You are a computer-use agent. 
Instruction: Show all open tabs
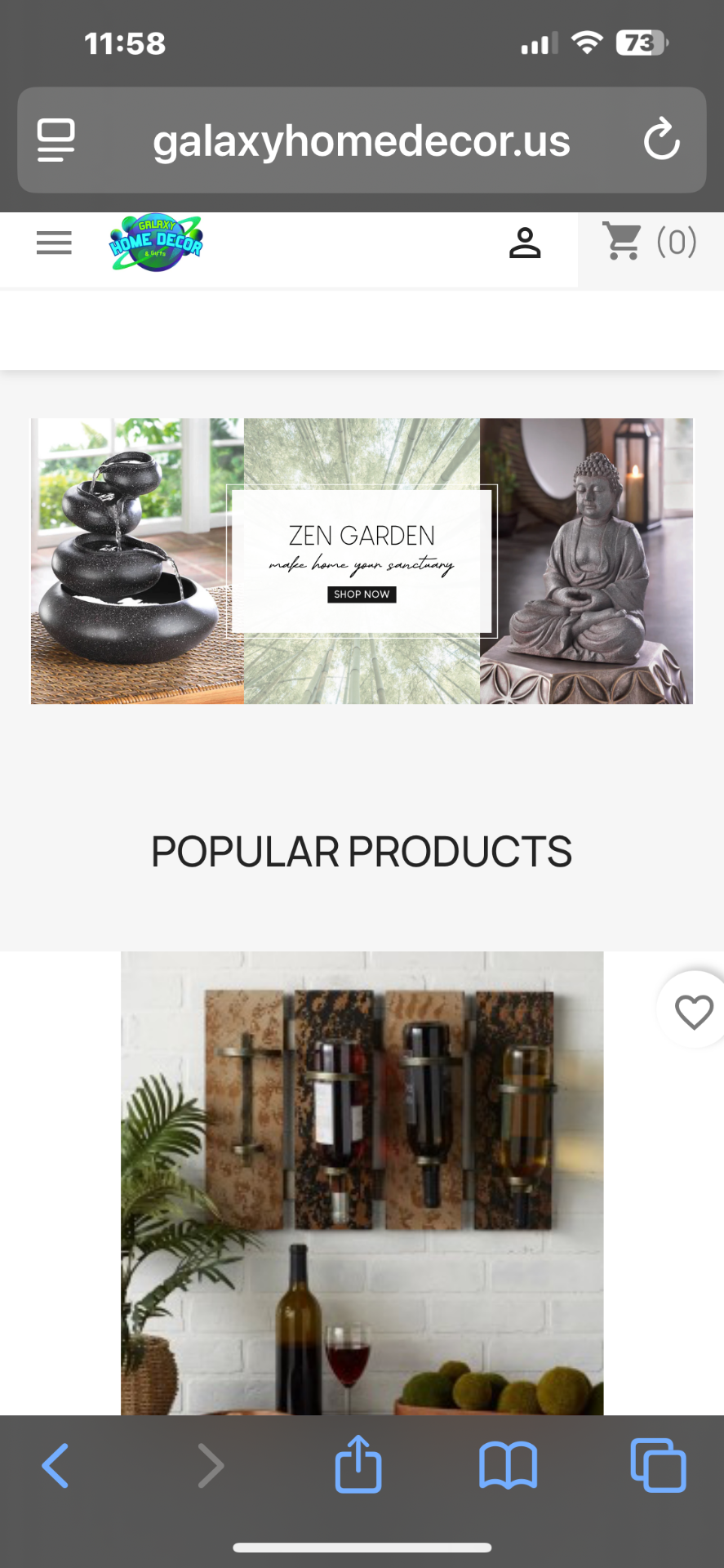[x=658, y=1465]
